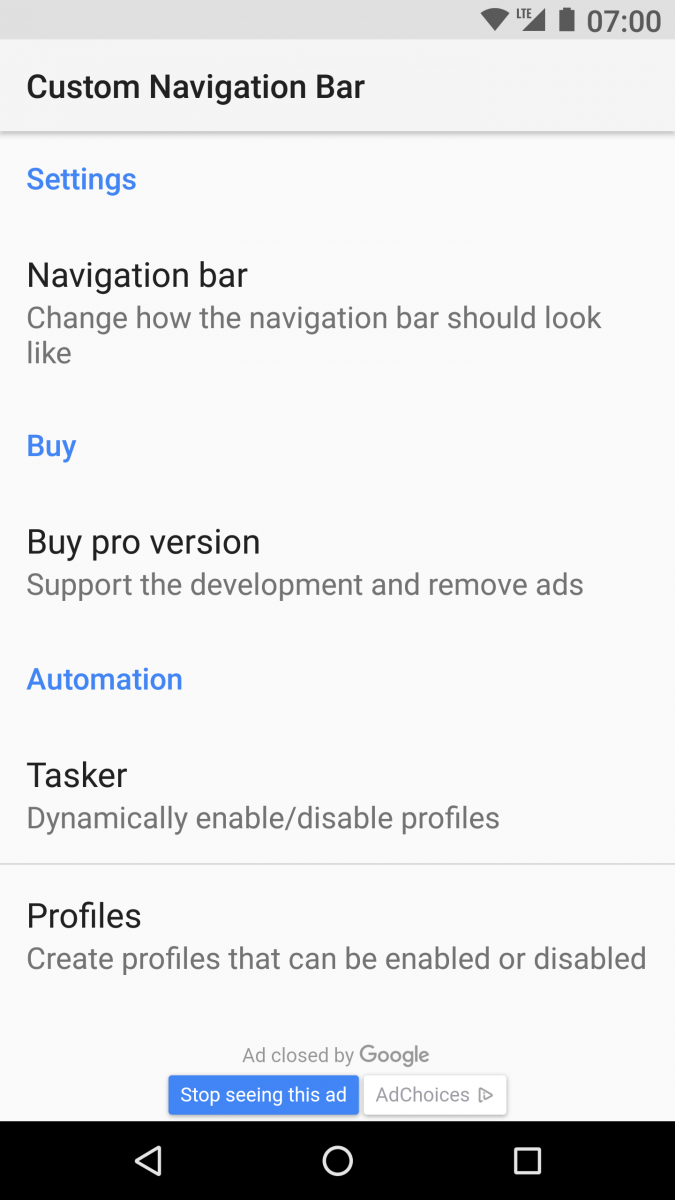Open the AdChoices link
675x1200 pixels.
pos(435,1095)
